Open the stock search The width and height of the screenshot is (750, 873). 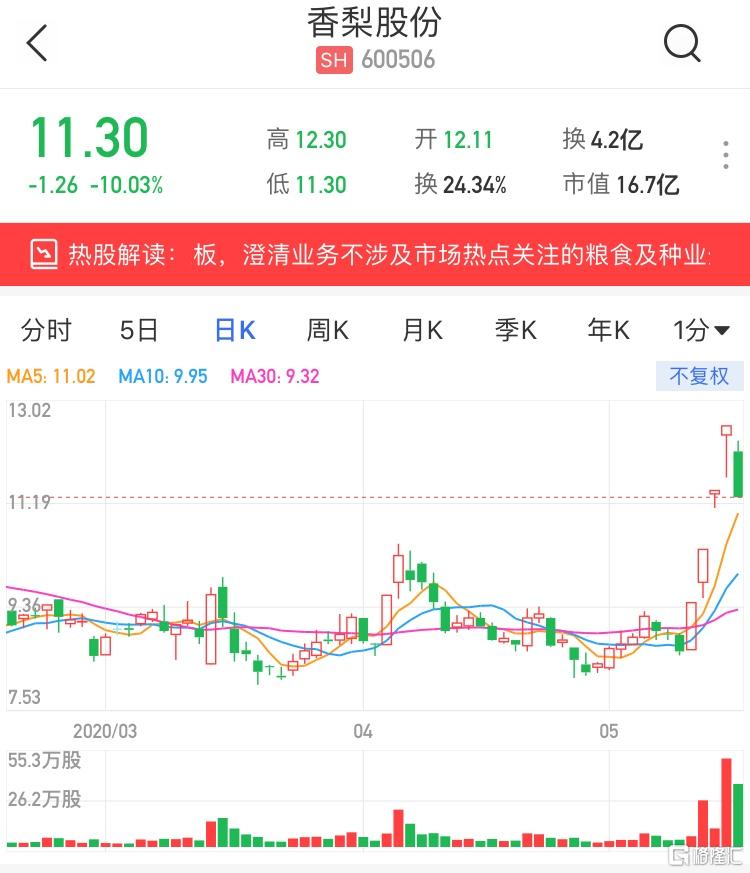click(682, 43)
